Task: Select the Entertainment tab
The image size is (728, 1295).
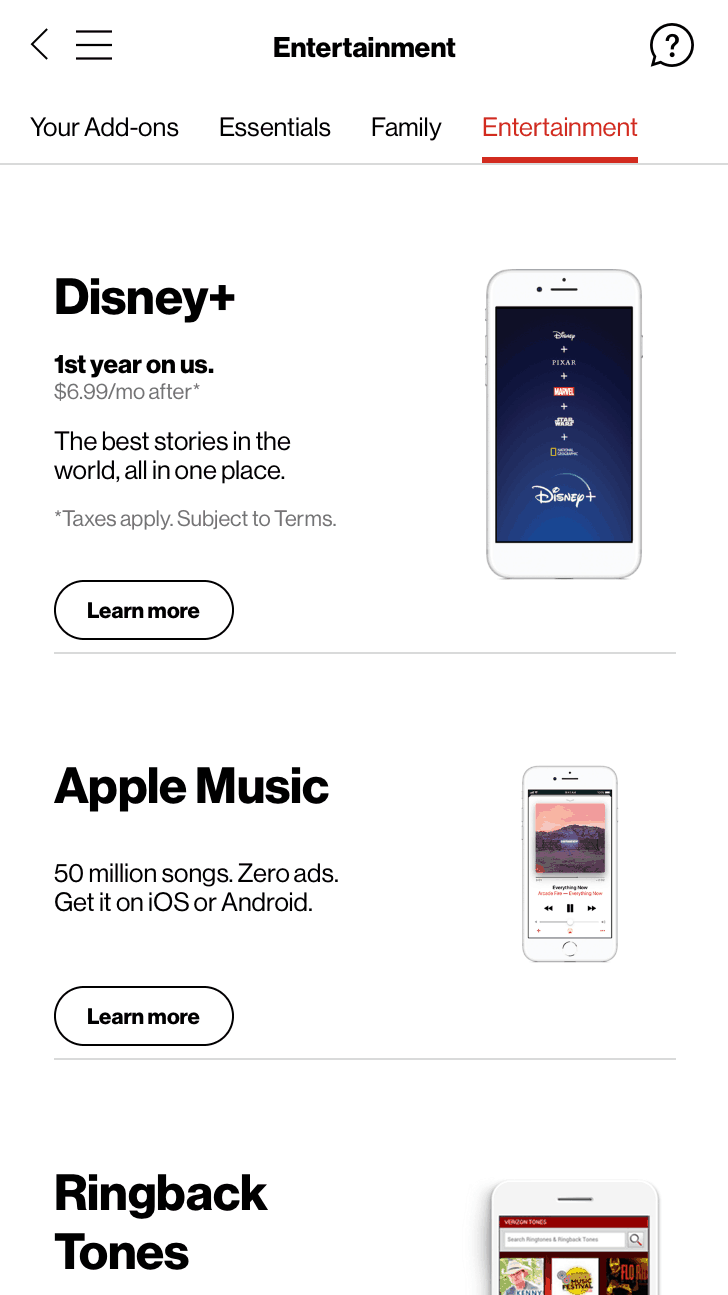Action: [x=559, y=127]
